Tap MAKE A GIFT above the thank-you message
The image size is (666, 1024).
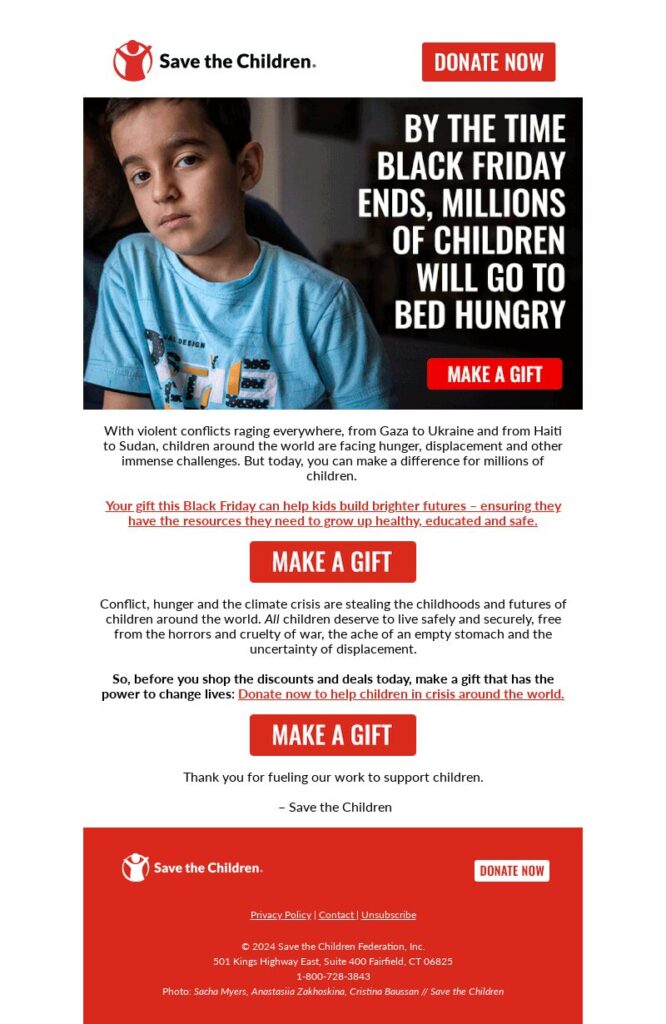click(x=332, y=735)
